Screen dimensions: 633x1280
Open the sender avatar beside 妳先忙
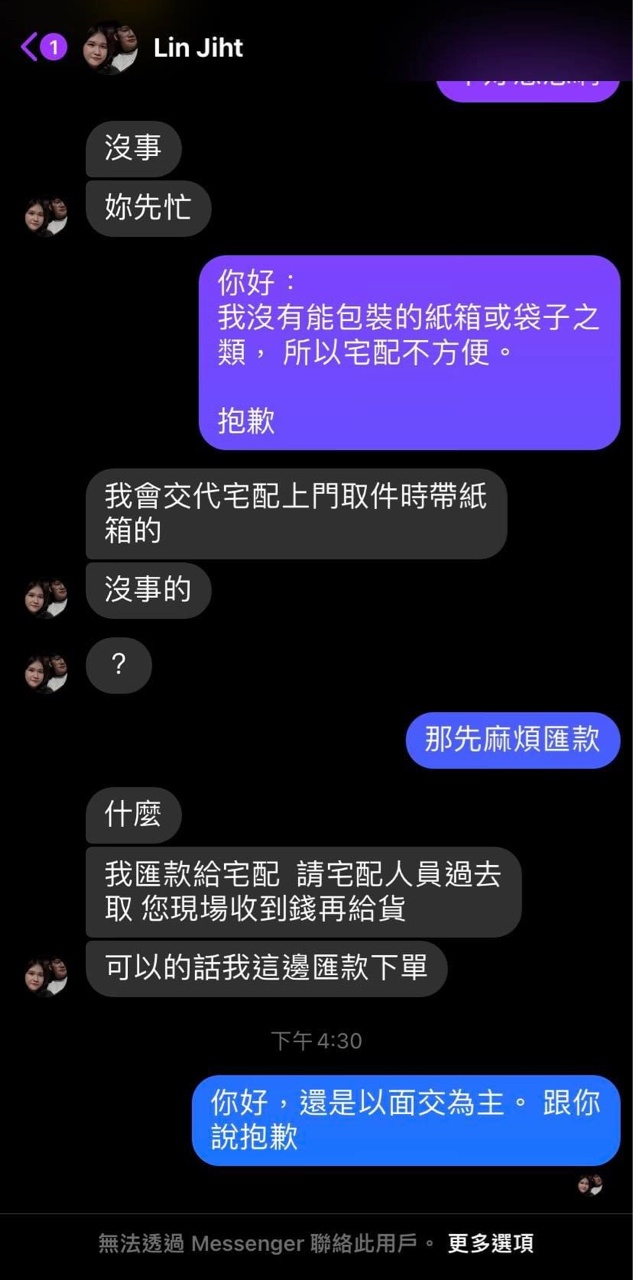tap(46, 215)
